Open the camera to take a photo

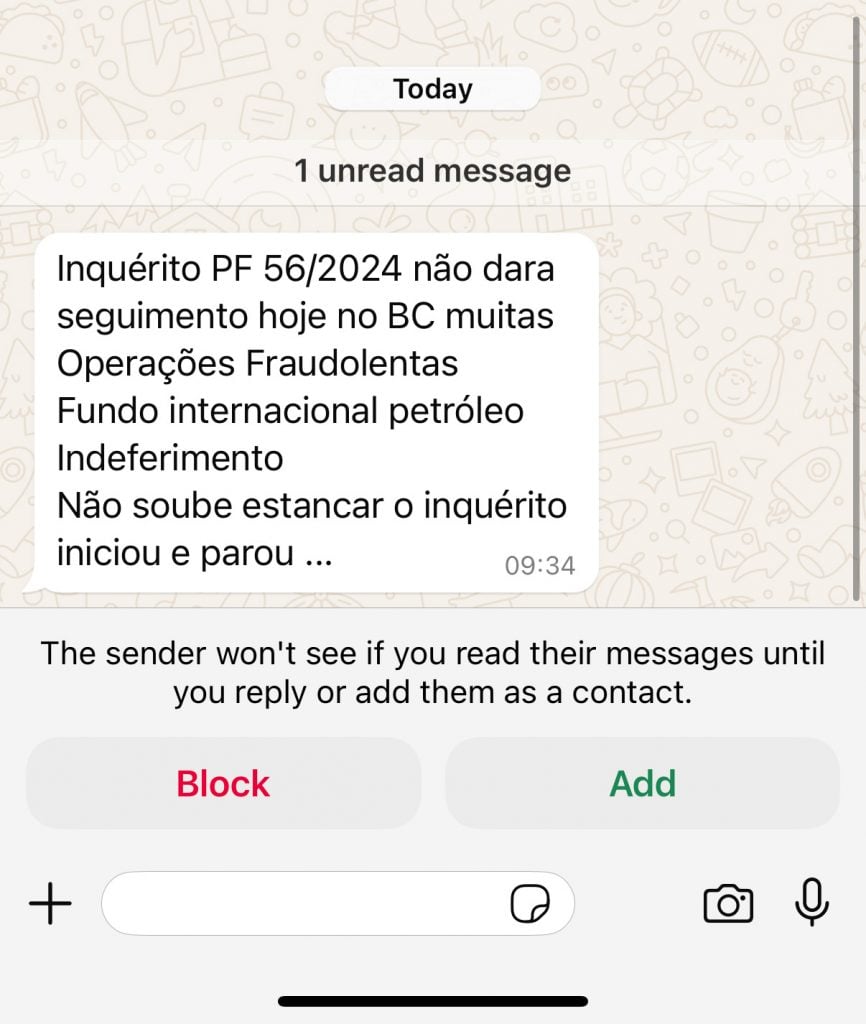(x=728, y=904)
